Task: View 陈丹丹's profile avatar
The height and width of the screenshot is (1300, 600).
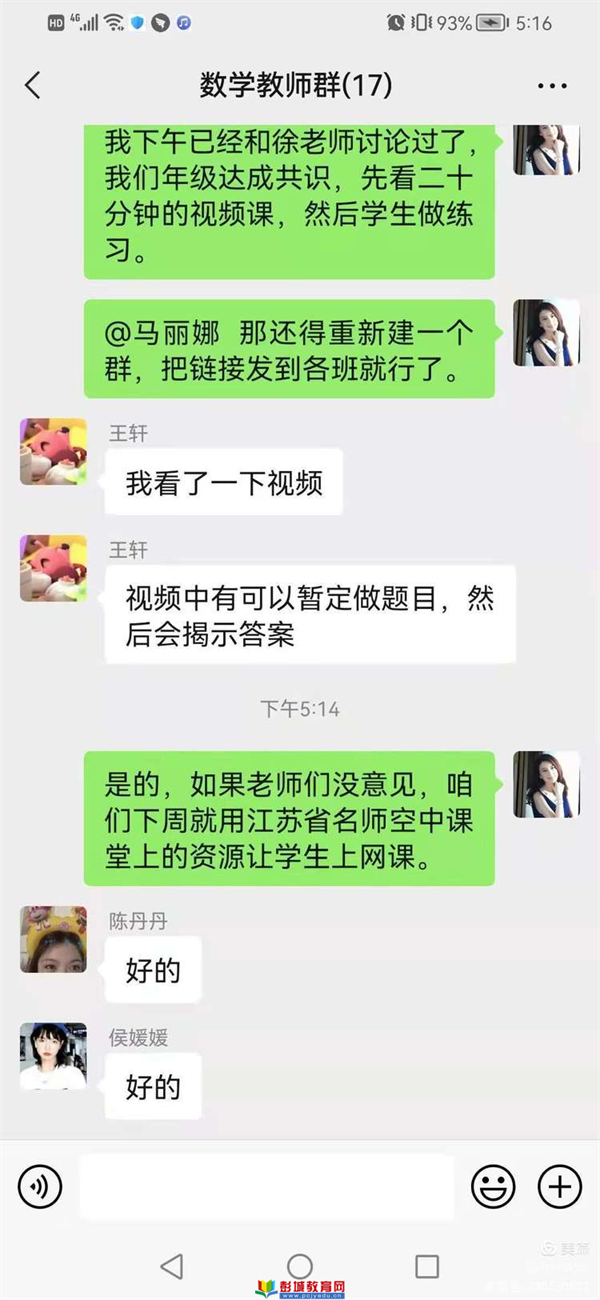Action: point(53,939)
